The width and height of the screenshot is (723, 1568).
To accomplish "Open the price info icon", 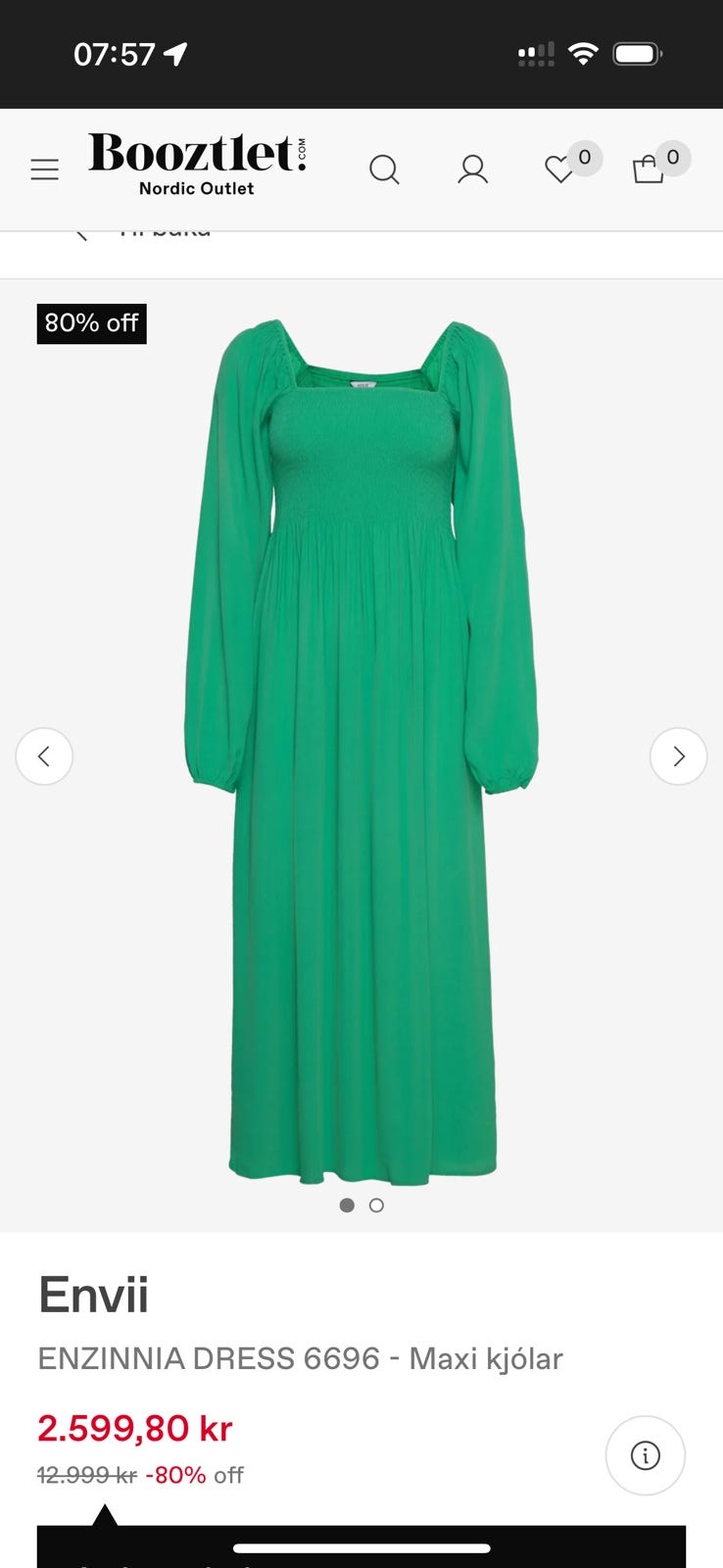I will [645, 1455].
